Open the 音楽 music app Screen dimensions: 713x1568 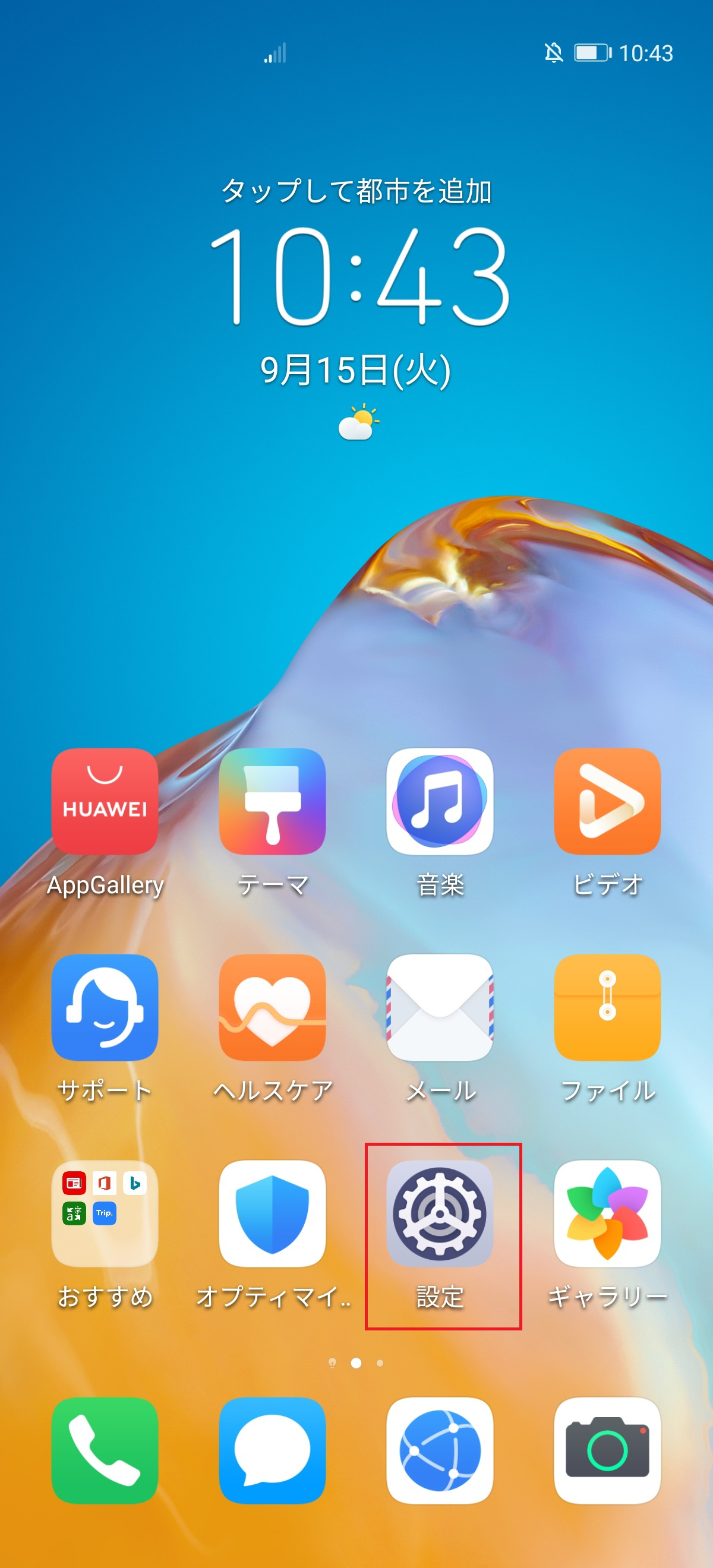coord(440,801)
